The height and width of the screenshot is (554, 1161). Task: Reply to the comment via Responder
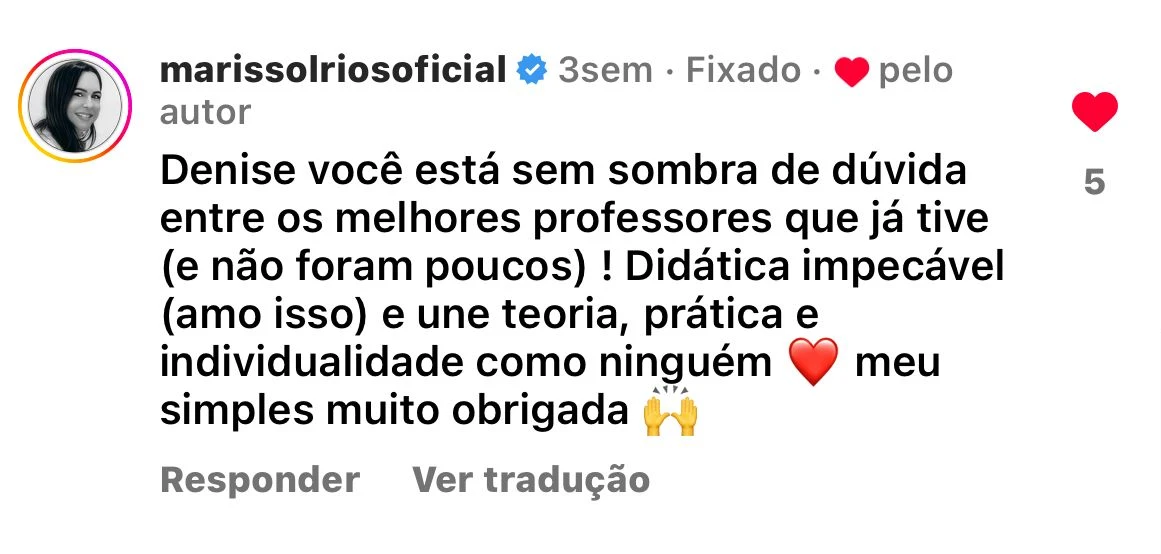[x=259, y=480]
